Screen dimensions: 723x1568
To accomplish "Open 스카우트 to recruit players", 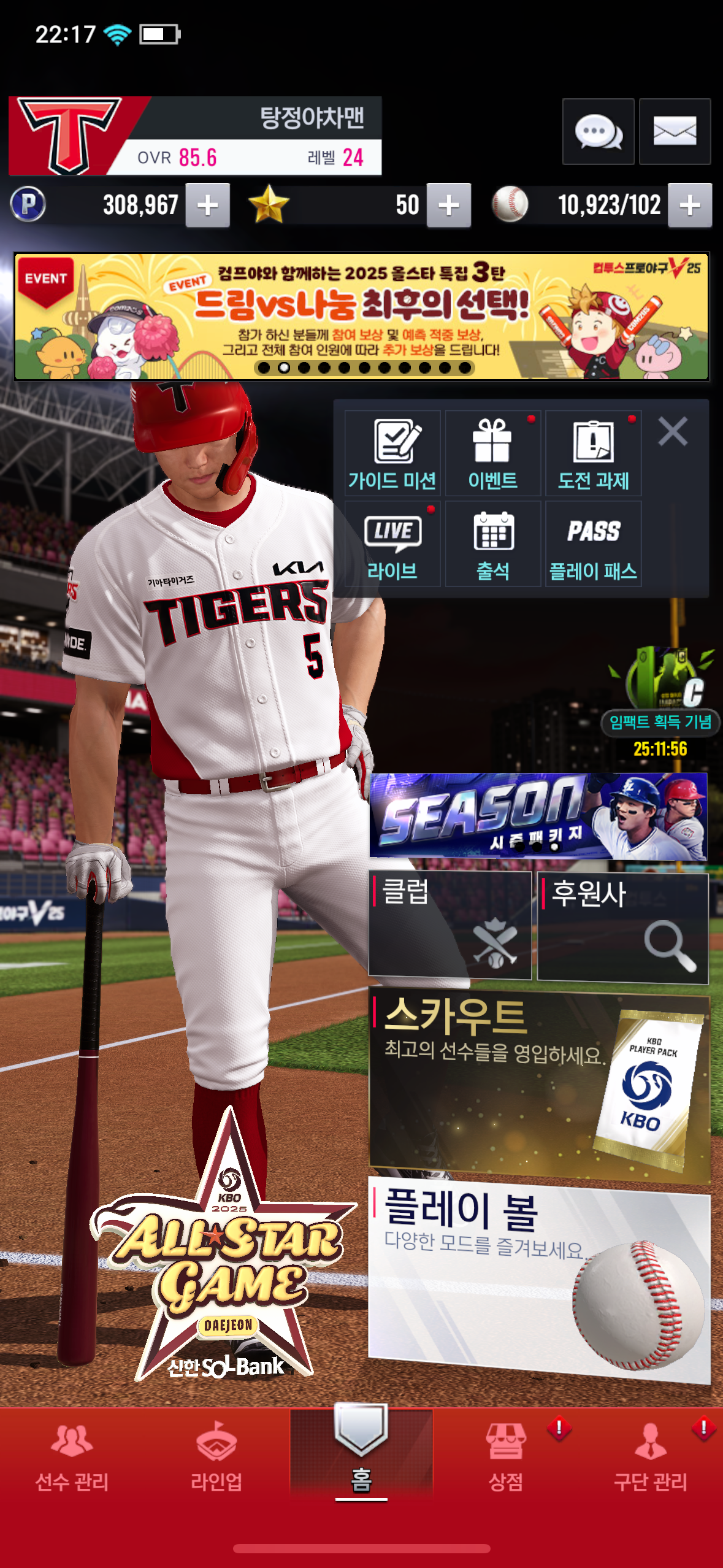I will 538,1083.
